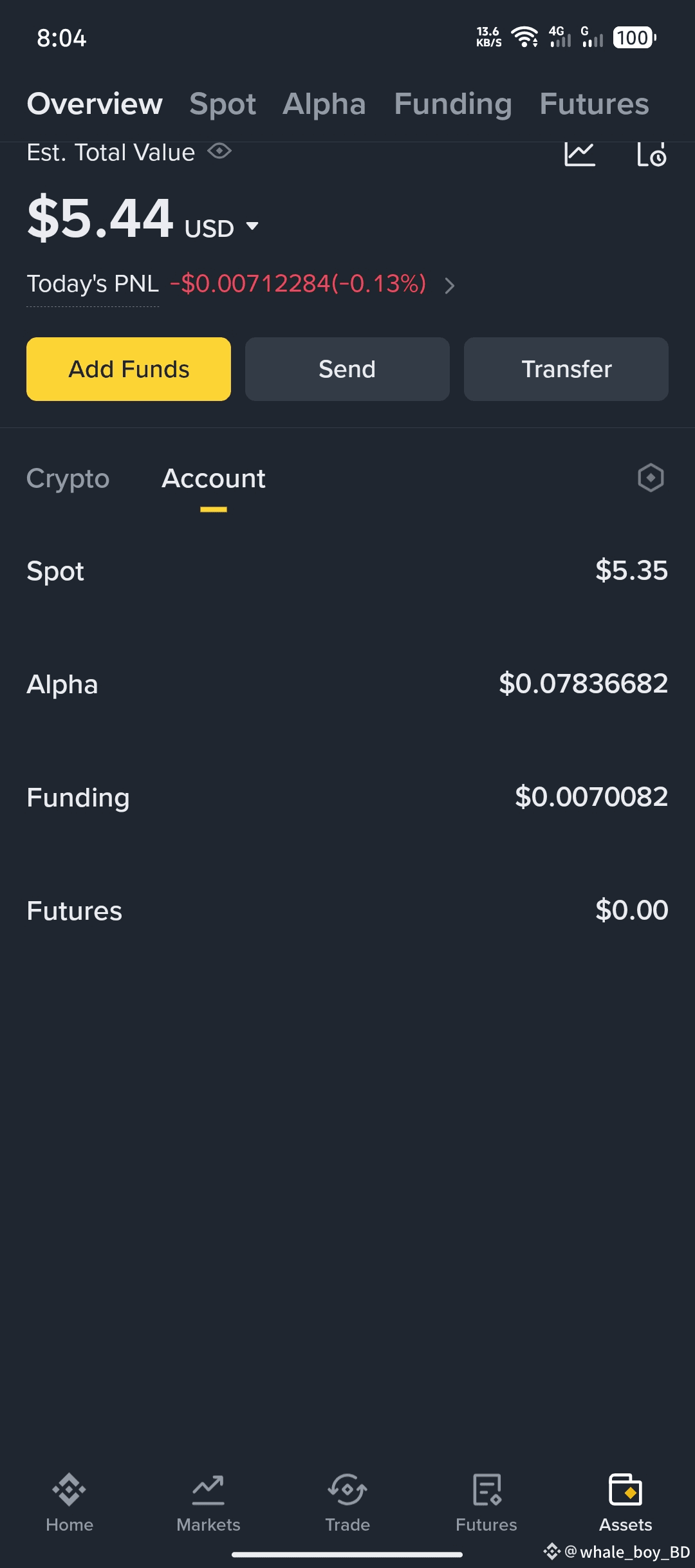The image size is (695, 1568).
Task: Open the Alpha account row
Action: (347, 684)
